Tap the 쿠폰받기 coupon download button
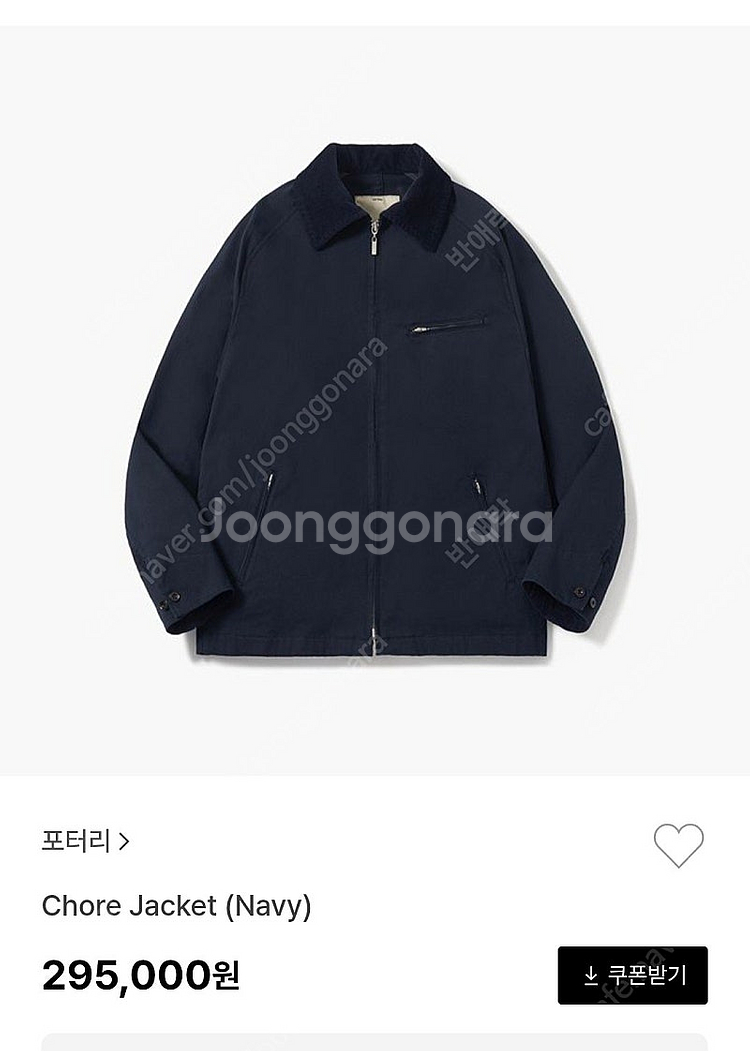750x1051 pixels. pyautogui.click(x=632, y=974)
